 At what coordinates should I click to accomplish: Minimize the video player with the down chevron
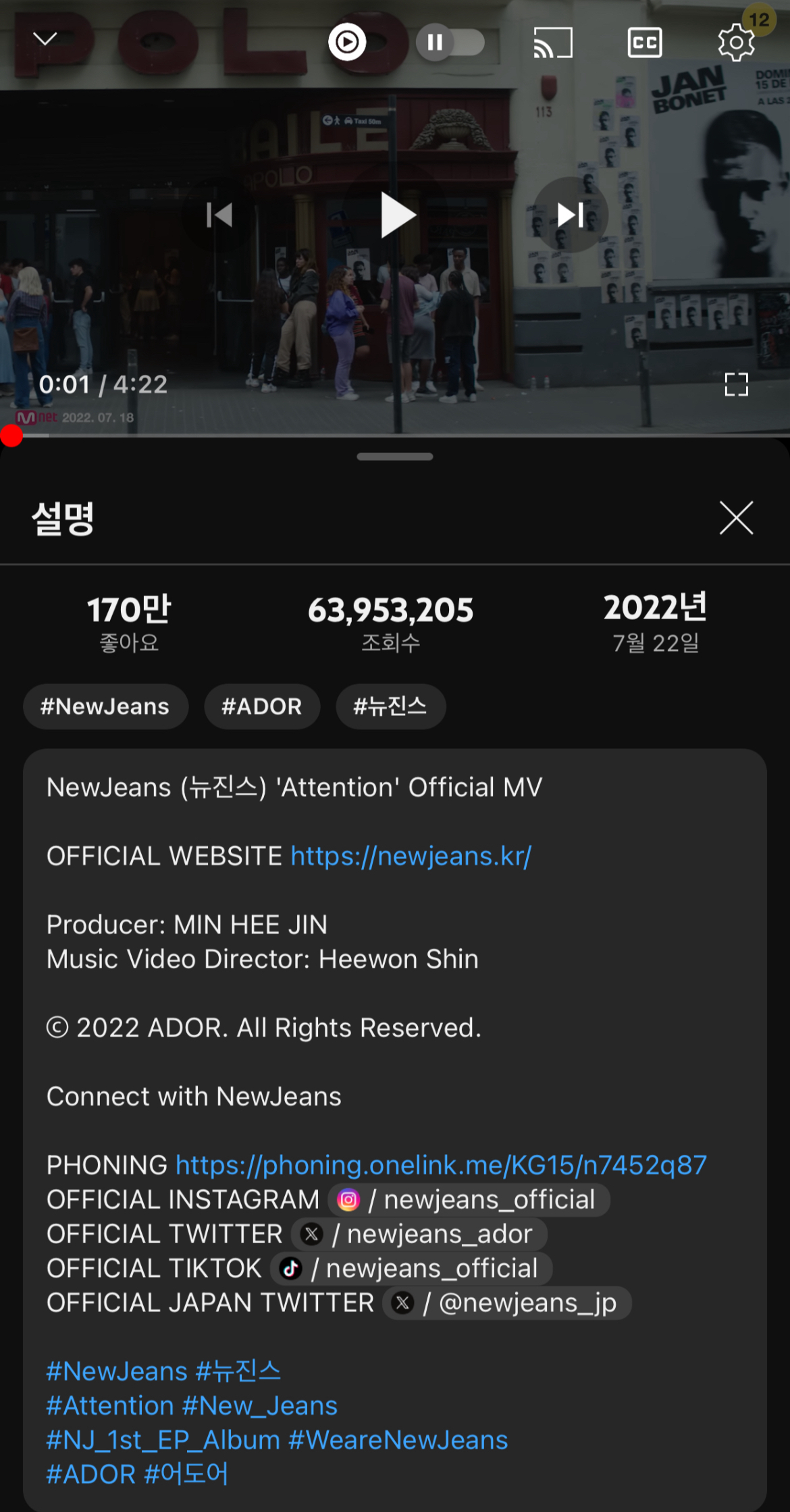[x=45, y=40]
